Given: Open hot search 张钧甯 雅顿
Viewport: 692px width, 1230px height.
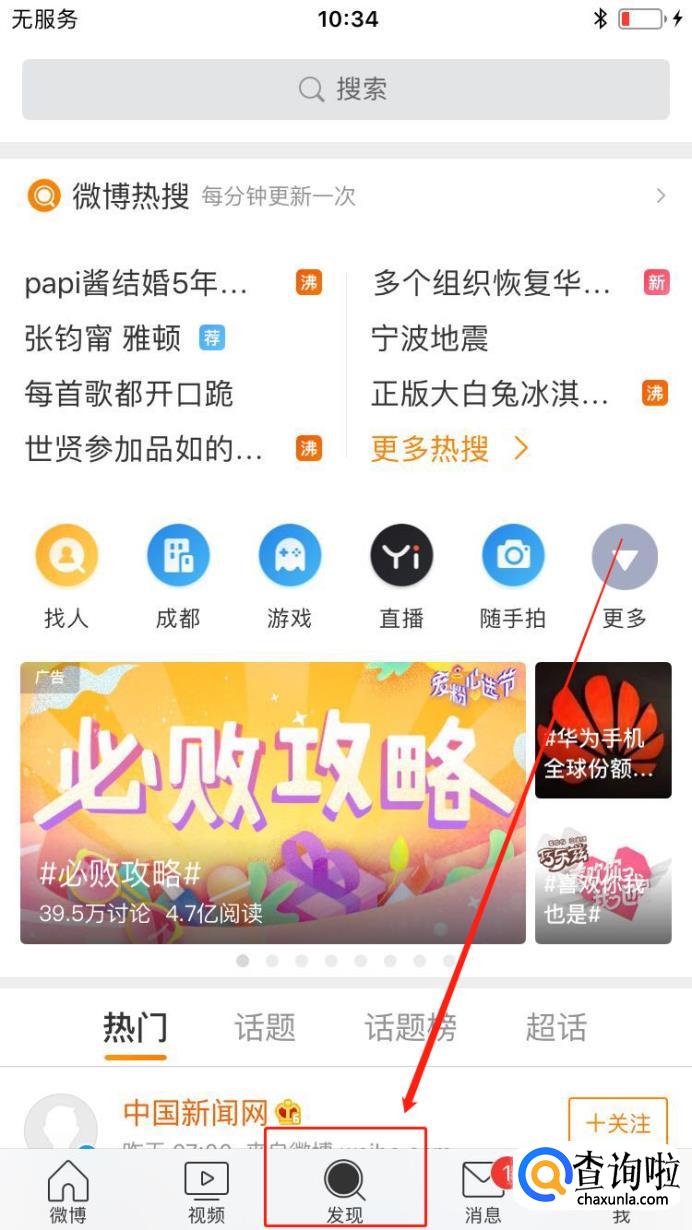Looking at the screenshot, I should (103, 339).
